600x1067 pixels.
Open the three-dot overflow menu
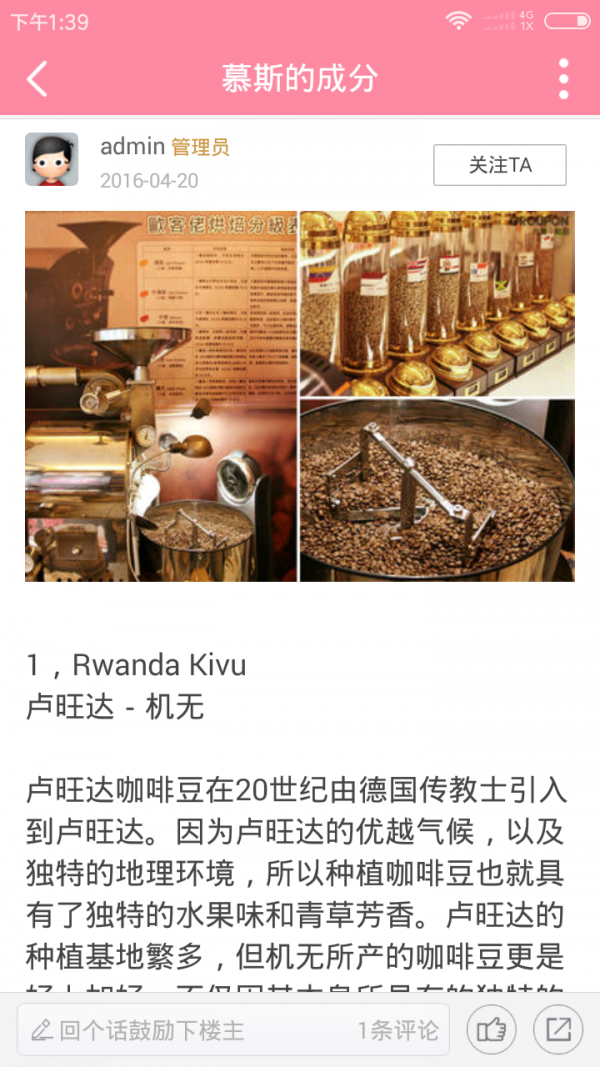[x=564, y=78]
